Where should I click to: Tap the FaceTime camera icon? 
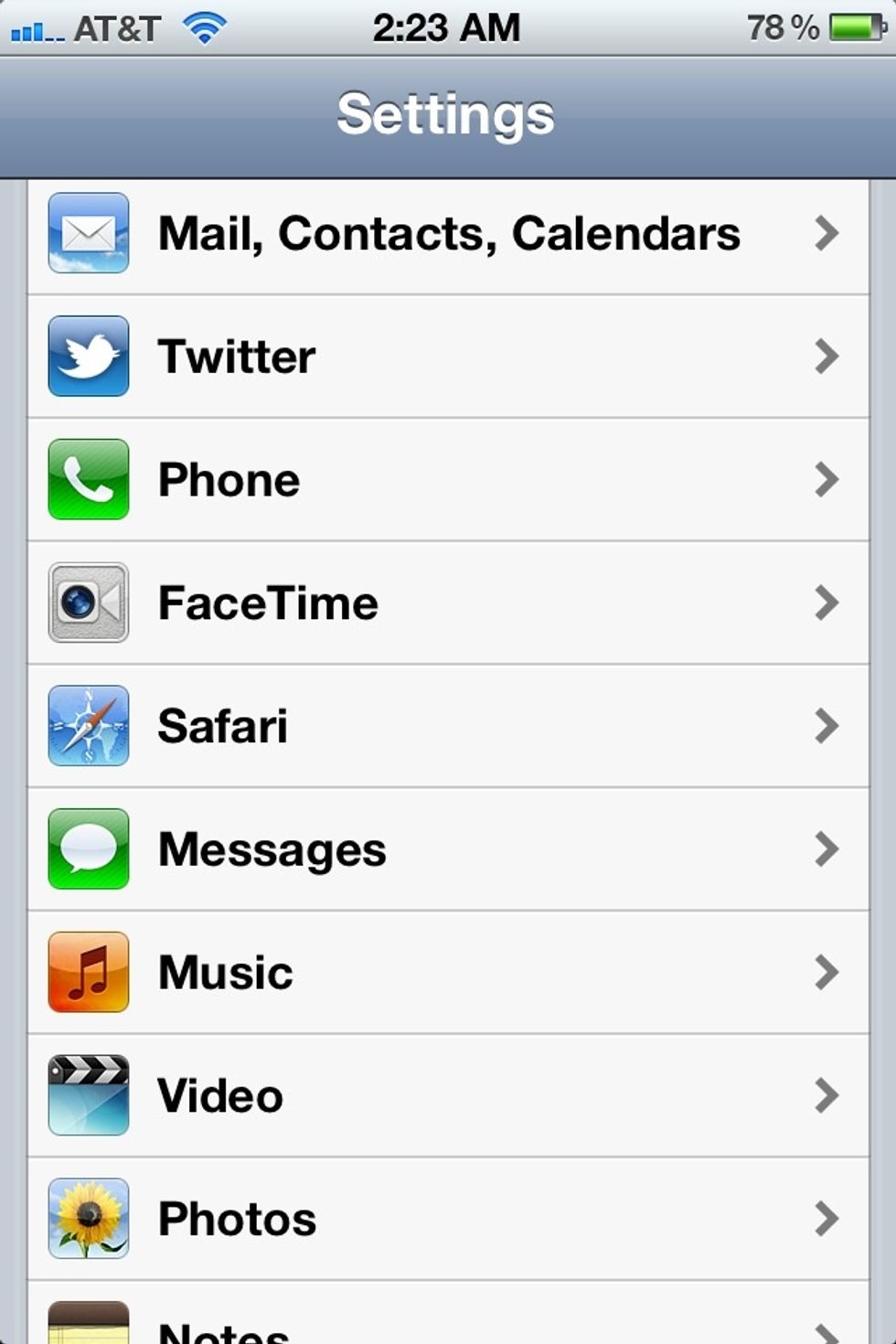click(88, 603)
